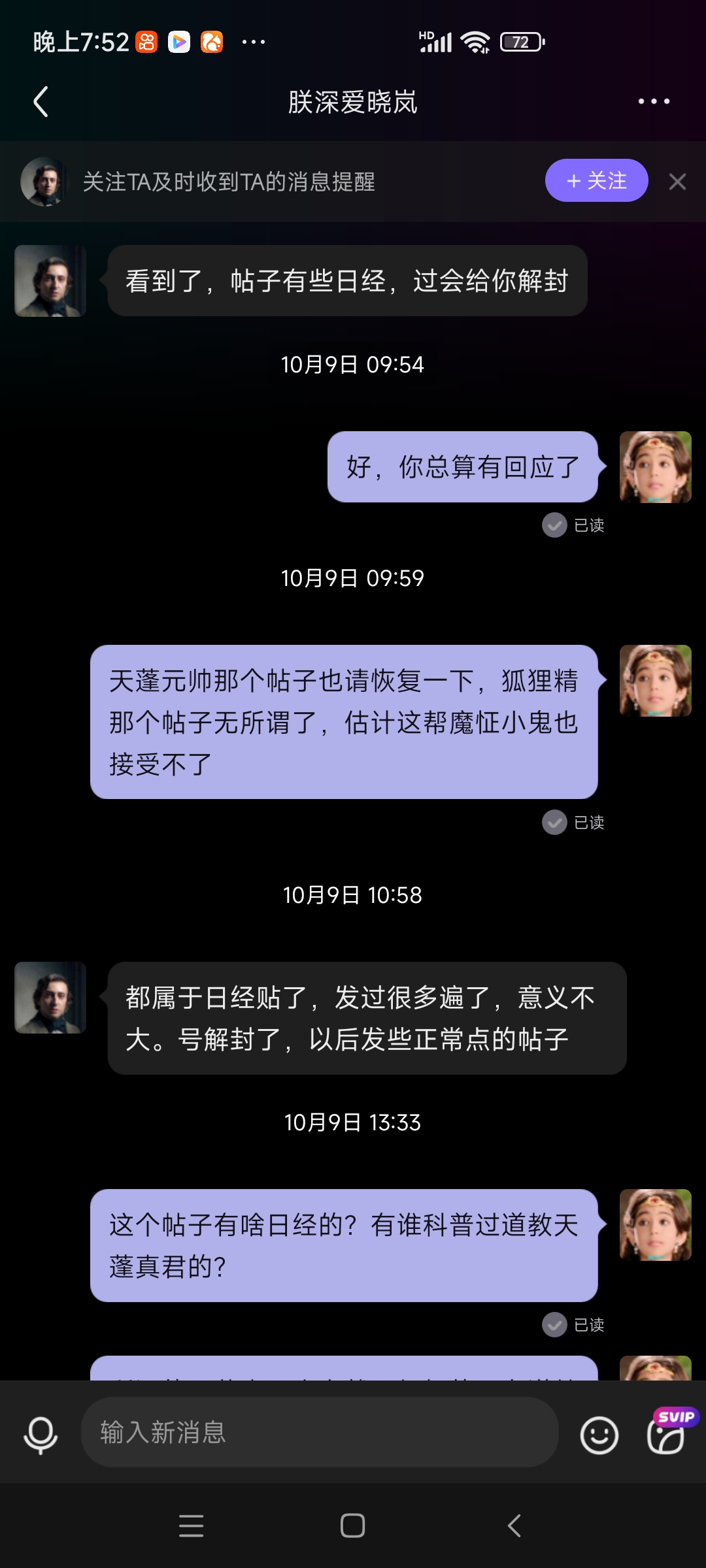The width and height of the screenshot is (706, 1568).
Task: Open the profile picture in the follow banner
Action: click(x=44, y=182)
